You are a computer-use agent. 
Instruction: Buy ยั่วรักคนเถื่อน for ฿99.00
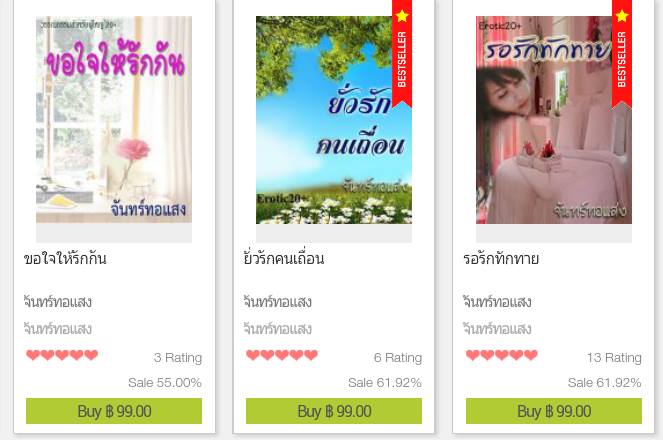[334, 411]
